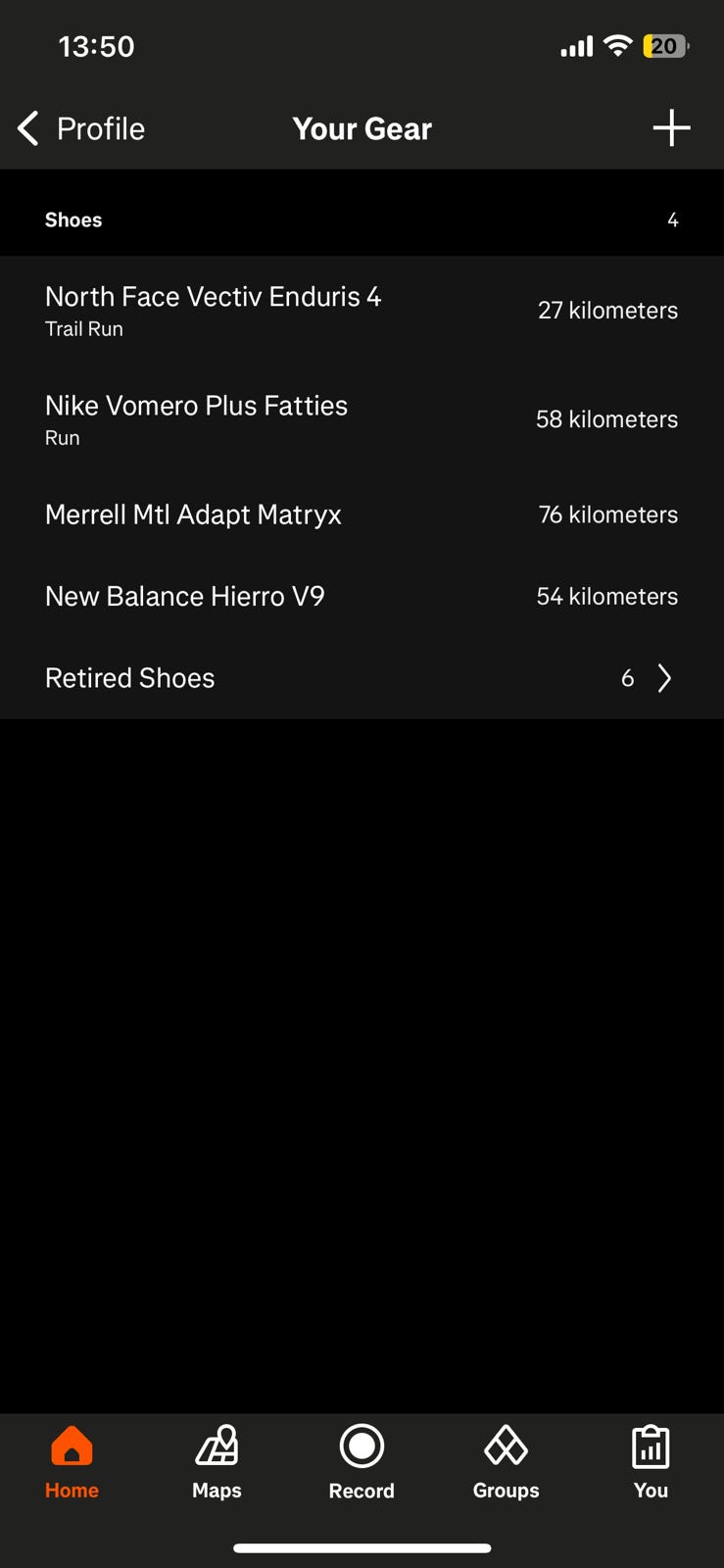The height and width of the screenshot is (1568, 724).
Task: Open New Balance Hierro V9 entry
Action: pyautogui.click(x=361, y=596)
